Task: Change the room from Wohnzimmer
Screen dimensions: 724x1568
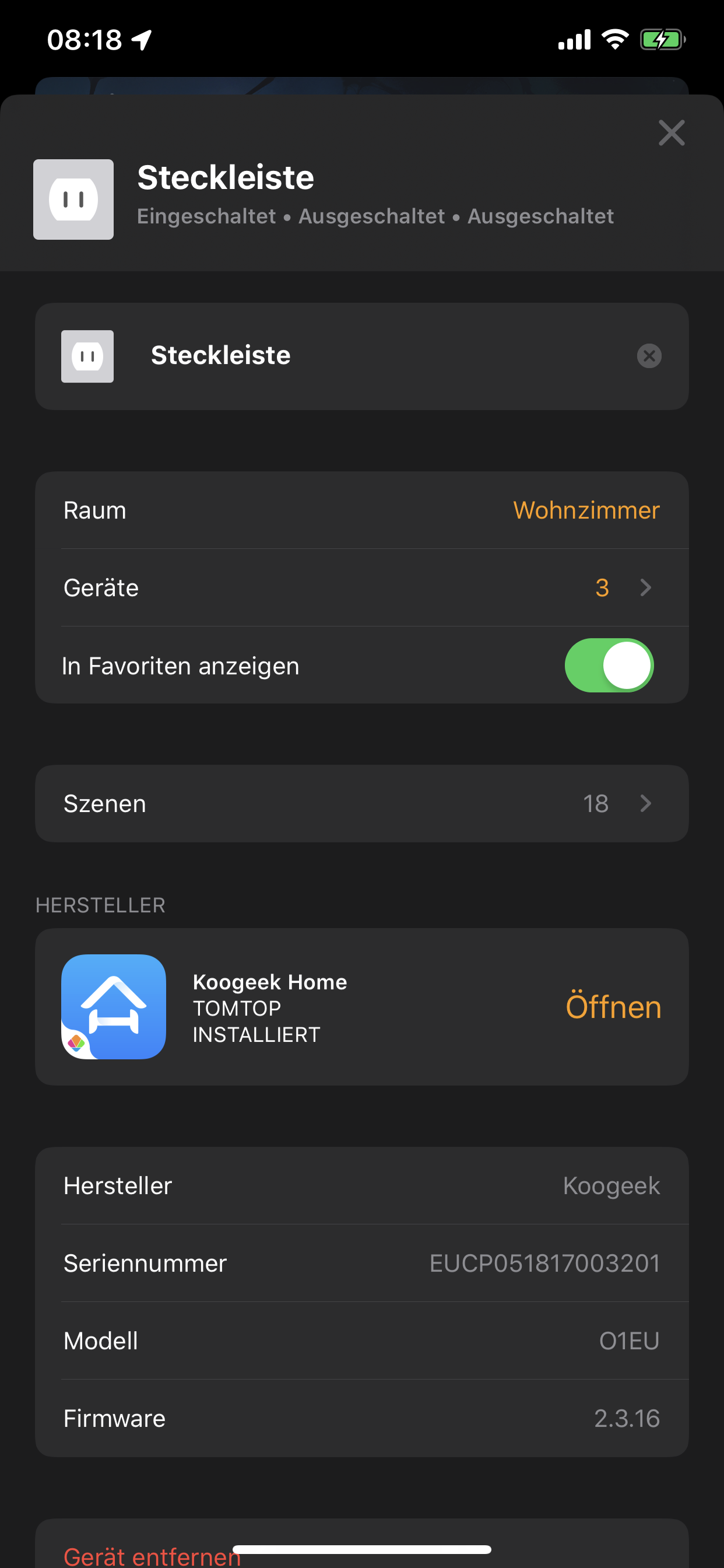Action: 585,510
